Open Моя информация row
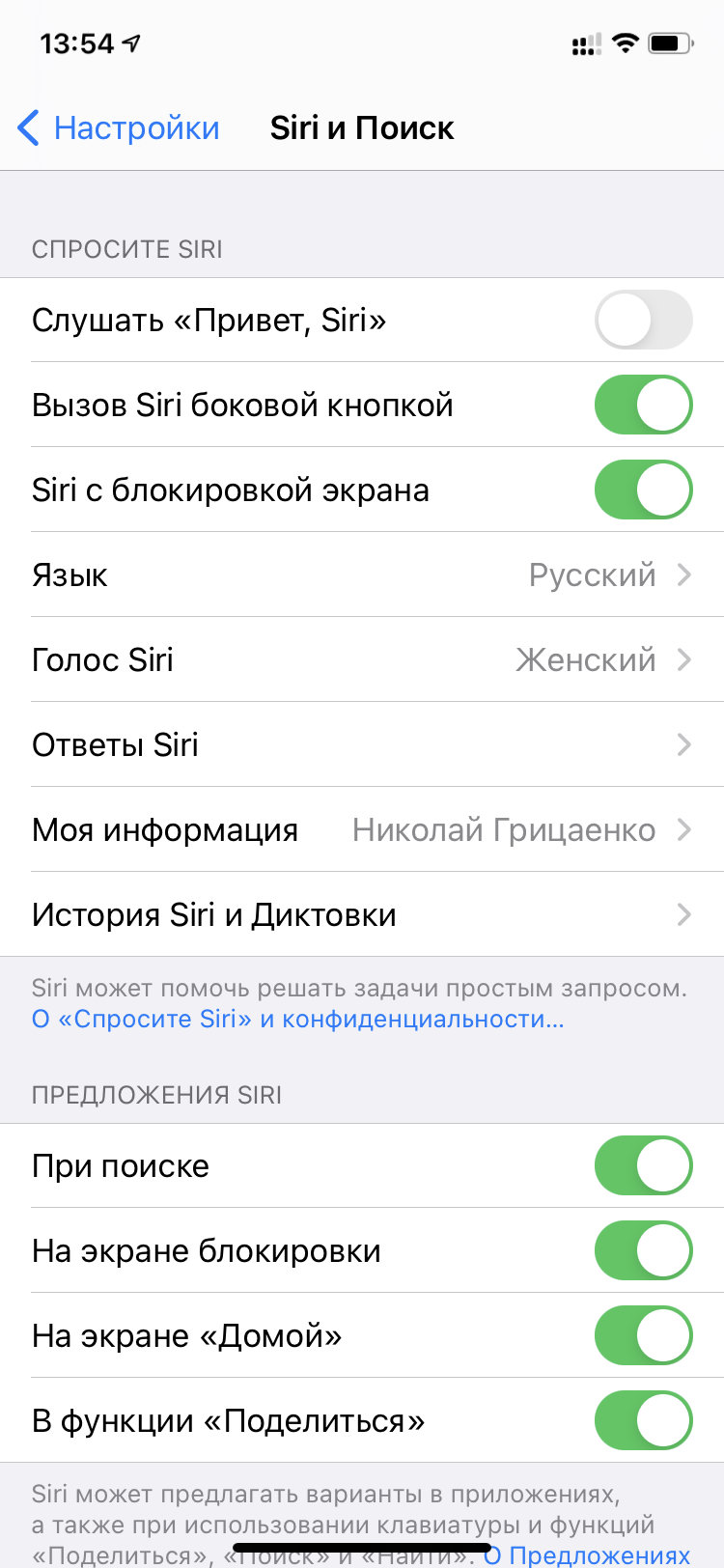The width and height of the screenshot is (724, 1568). coord(362,830)
